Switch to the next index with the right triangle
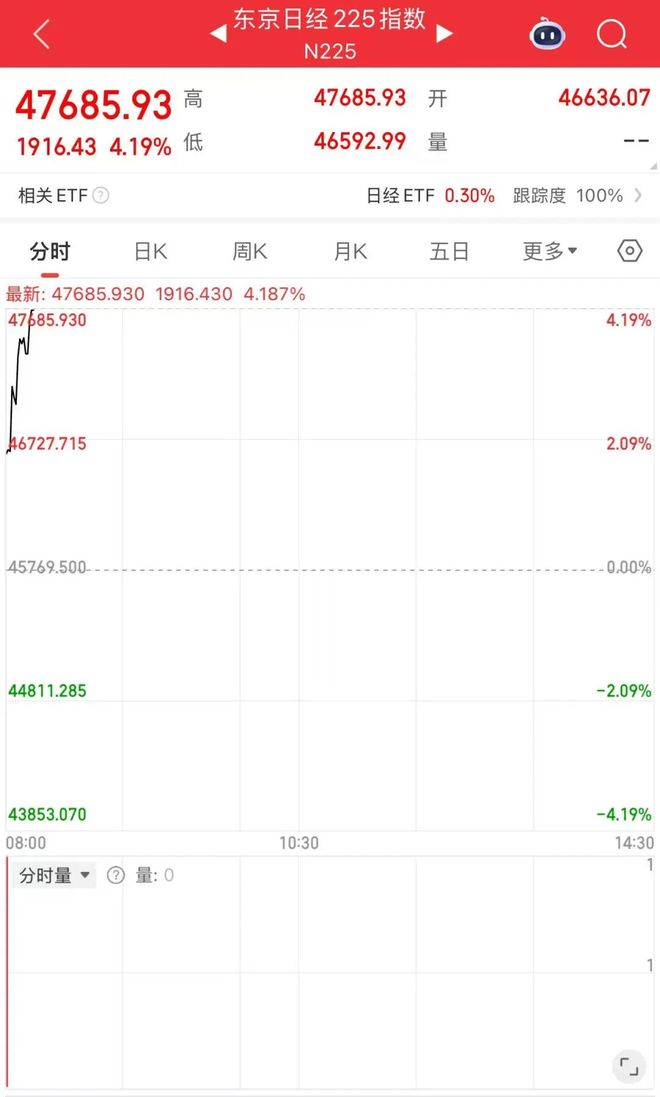The width and height of the screenshot is (660, 1097). pos(444,33)
